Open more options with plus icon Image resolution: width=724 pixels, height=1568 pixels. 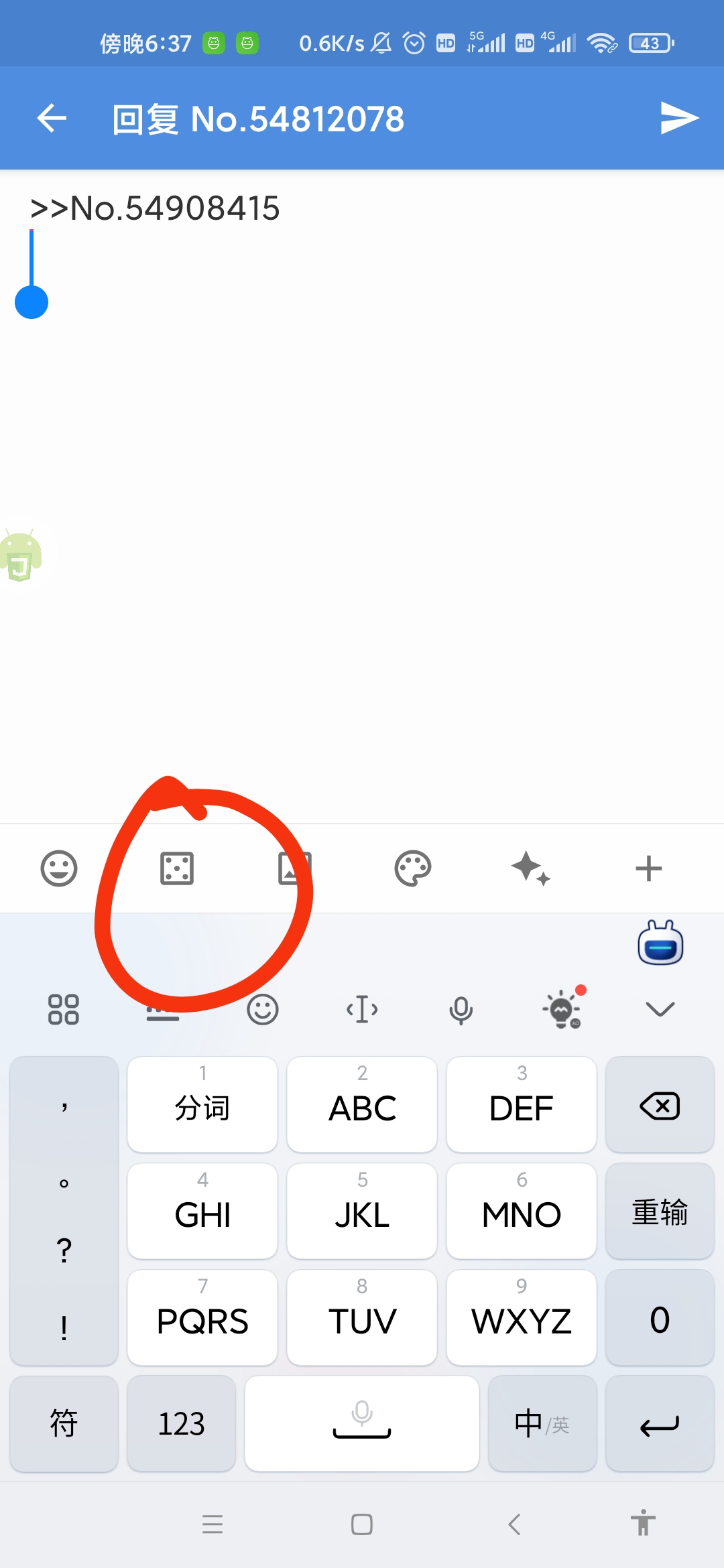tap(648, 868)
